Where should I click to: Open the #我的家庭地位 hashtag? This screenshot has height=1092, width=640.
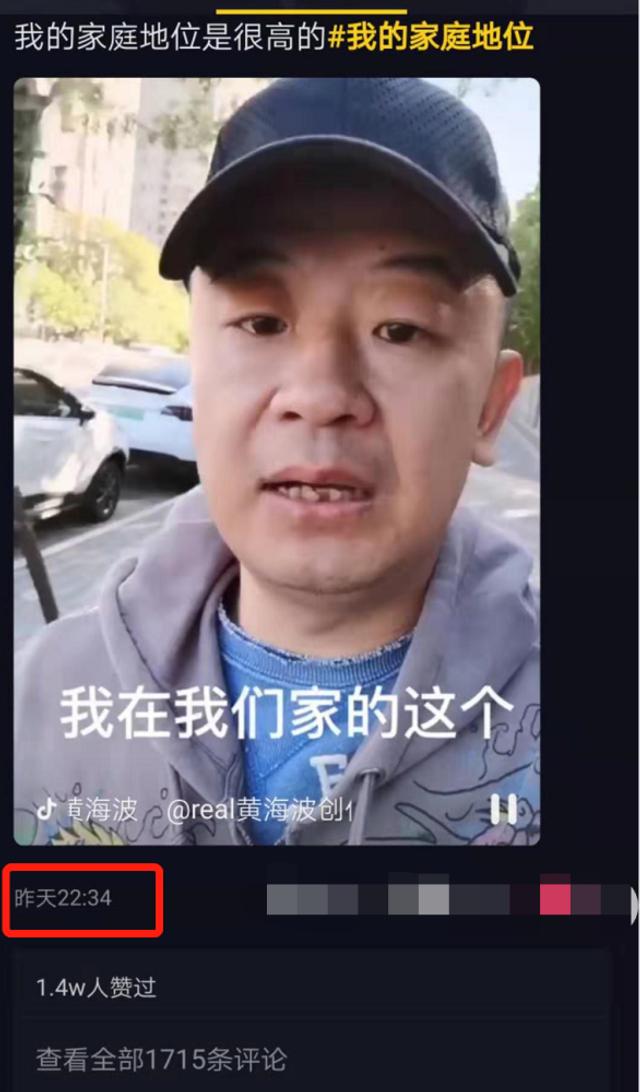point(431,38)
